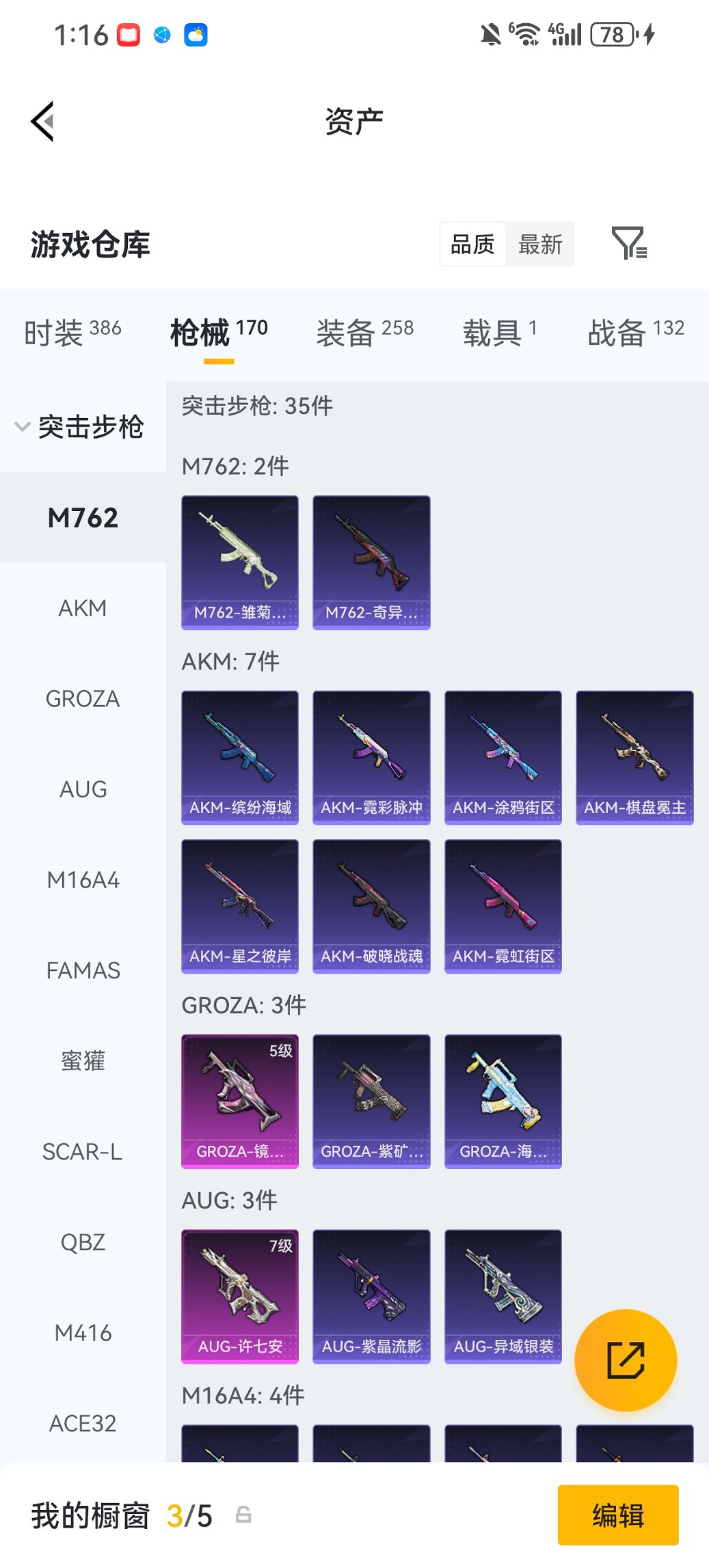Open the 5级 GROZA-镜 skin card
The width and height of the screenshot is (709, 1568).
240,1101
